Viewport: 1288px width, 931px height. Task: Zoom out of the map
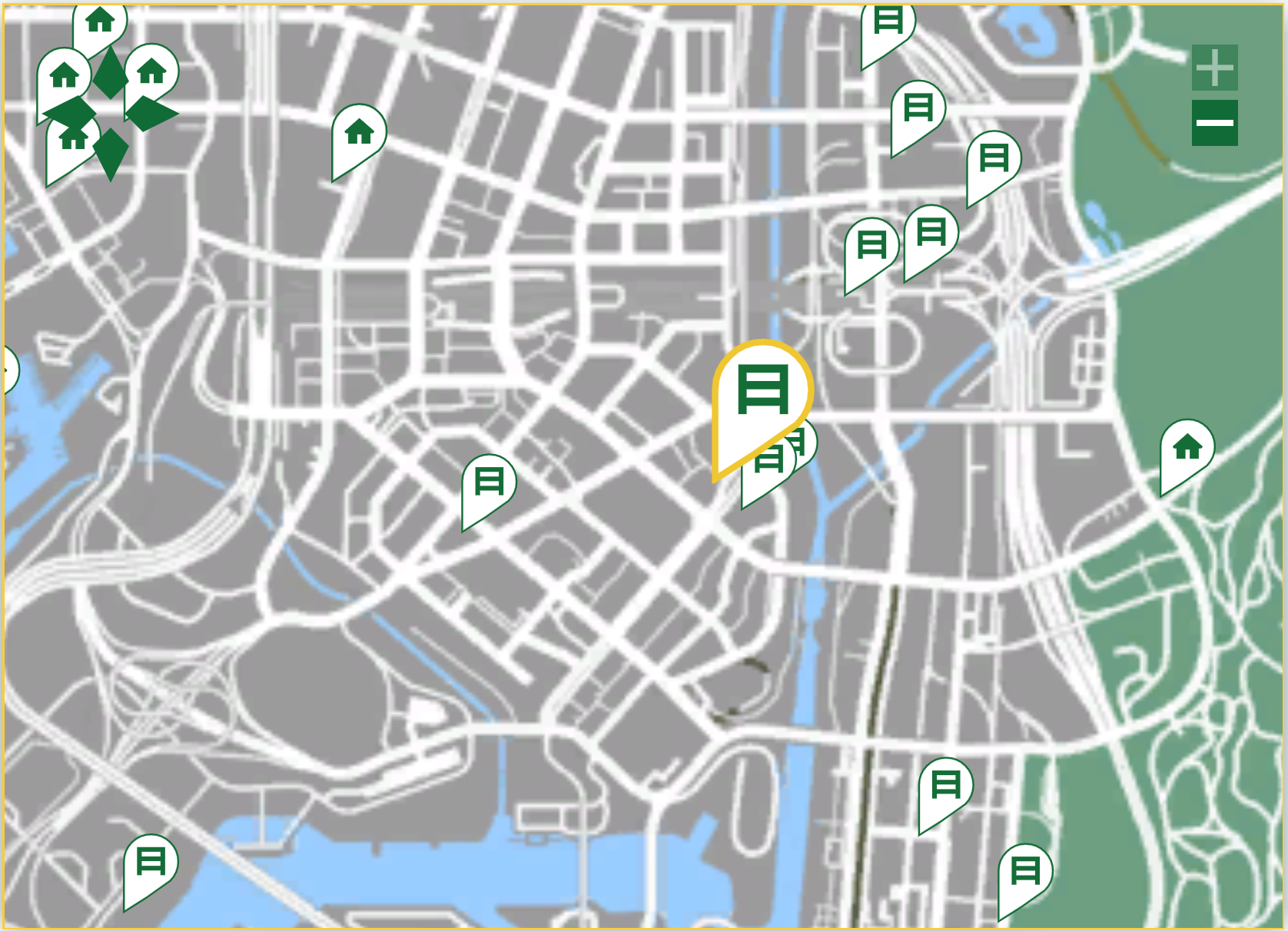(x=1214, y=123)
